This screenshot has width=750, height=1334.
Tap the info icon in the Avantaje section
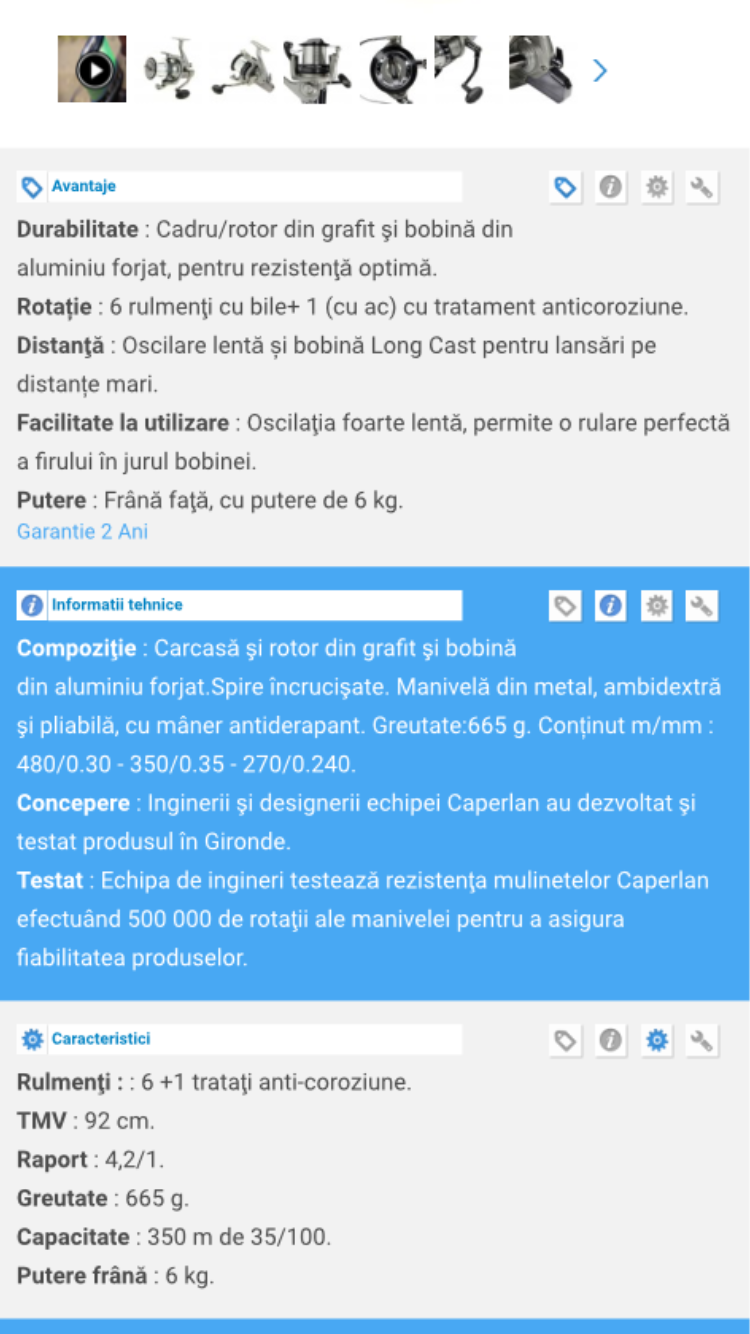click(610, 187)
